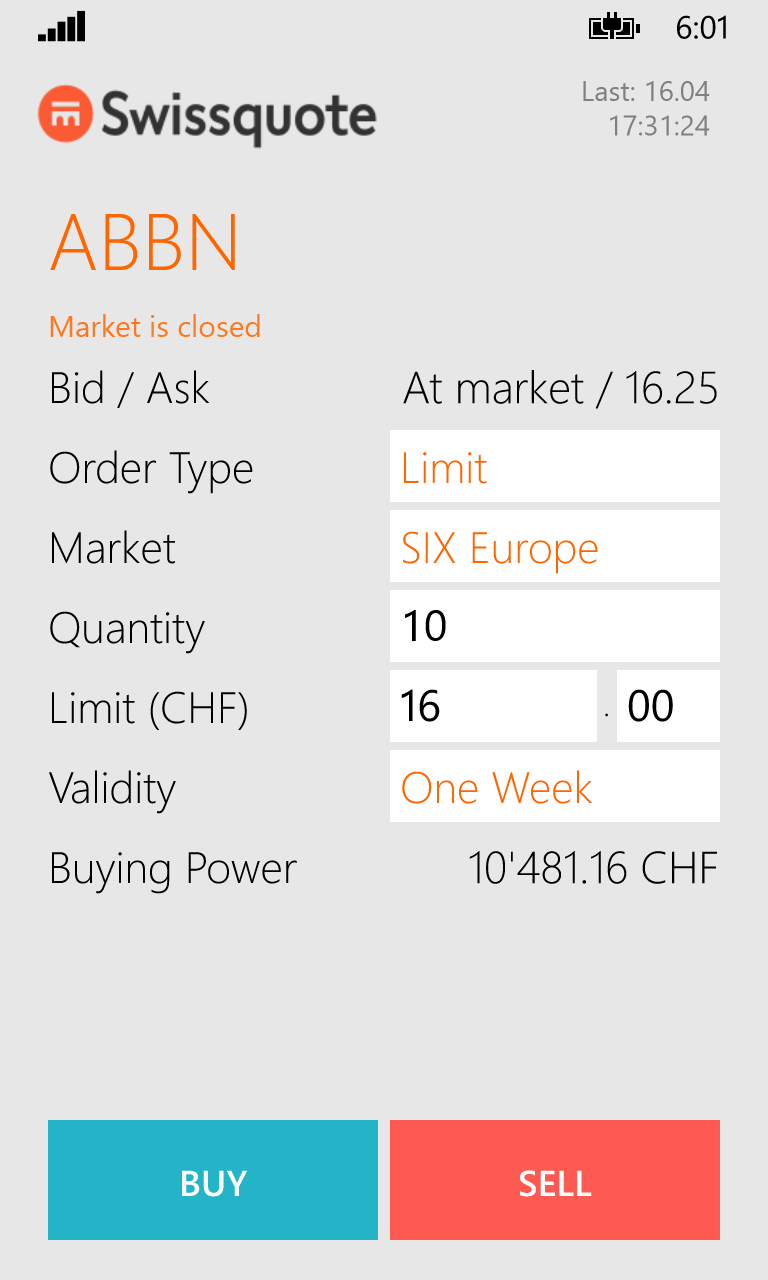Open the Market dropdown showing SIX Europe
The width and height of the screenshot is (768, 1280).
(554, 546)
